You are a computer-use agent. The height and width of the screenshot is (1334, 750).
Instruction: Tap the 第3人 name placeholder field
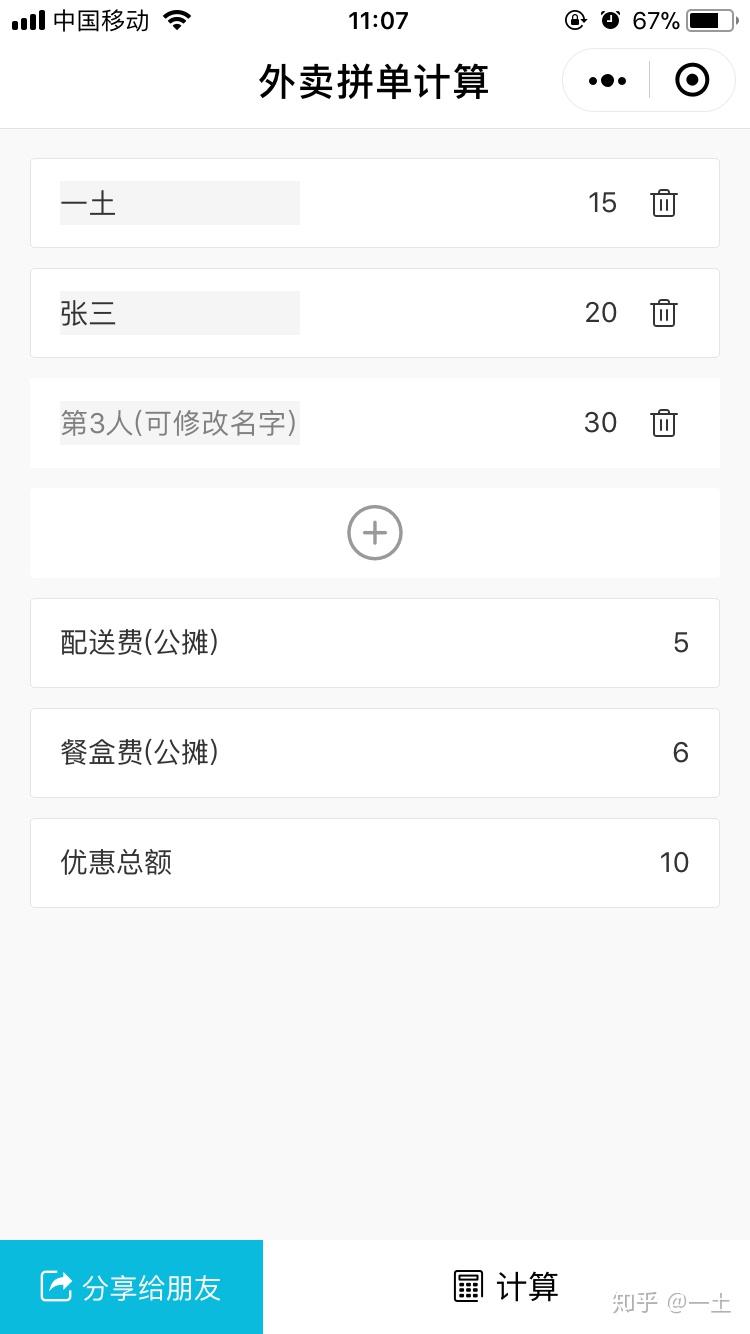[180, 423]
